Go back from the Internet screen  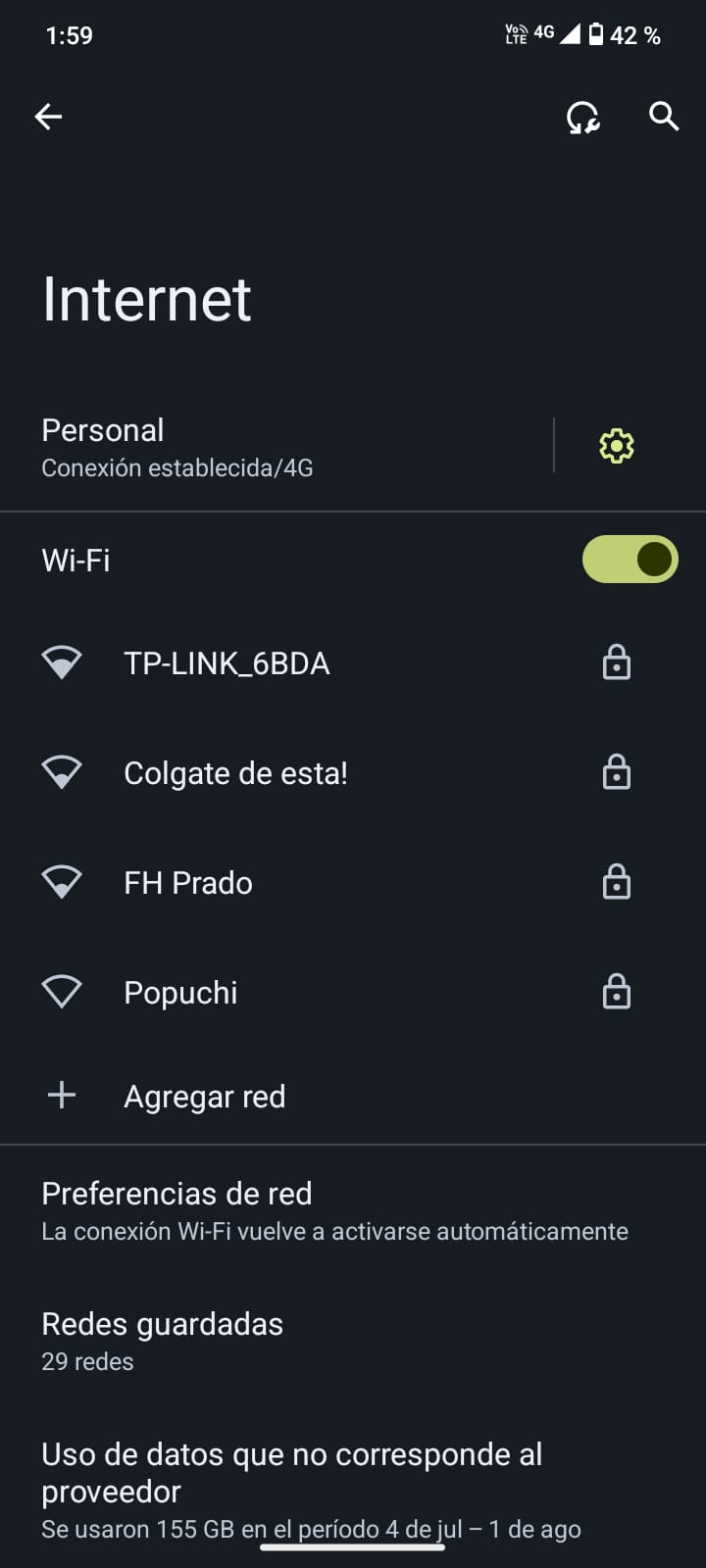[x=48, y=118]
